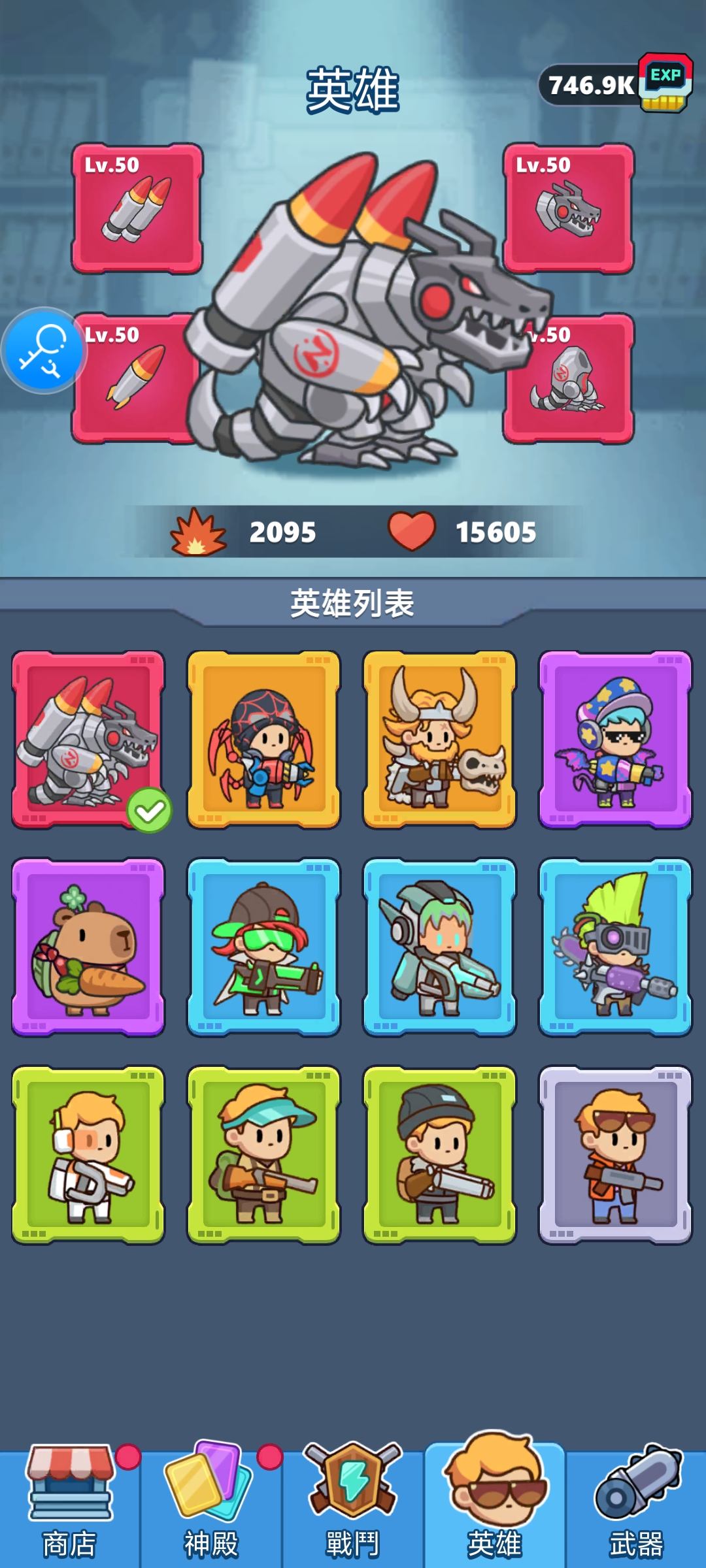Screen dimensions: 706x1568
Task: Select the wizard hat hero card
Action: coord(615,740)
